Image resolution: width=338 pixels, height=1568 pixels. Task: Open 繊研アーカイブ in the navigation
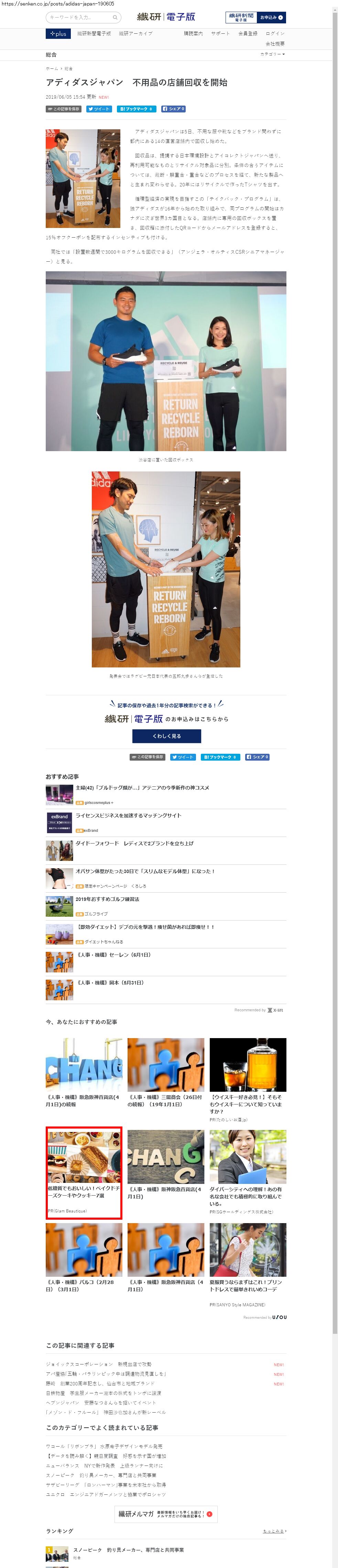point(135,34)
